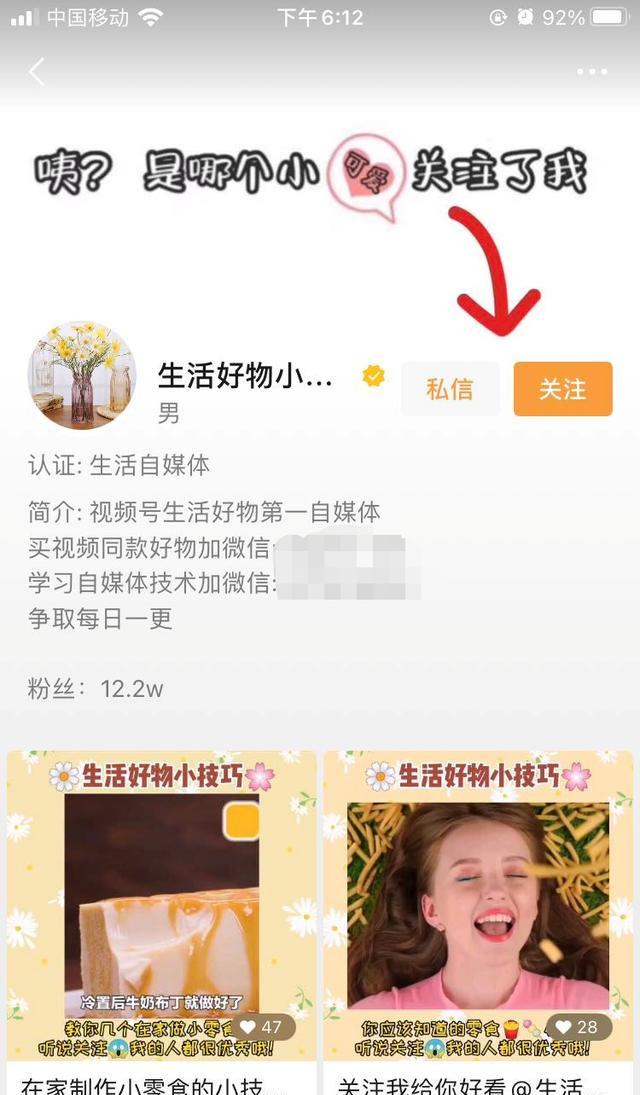Open the milk pudding snack video
640x1095 pixels.
point(162,900)
